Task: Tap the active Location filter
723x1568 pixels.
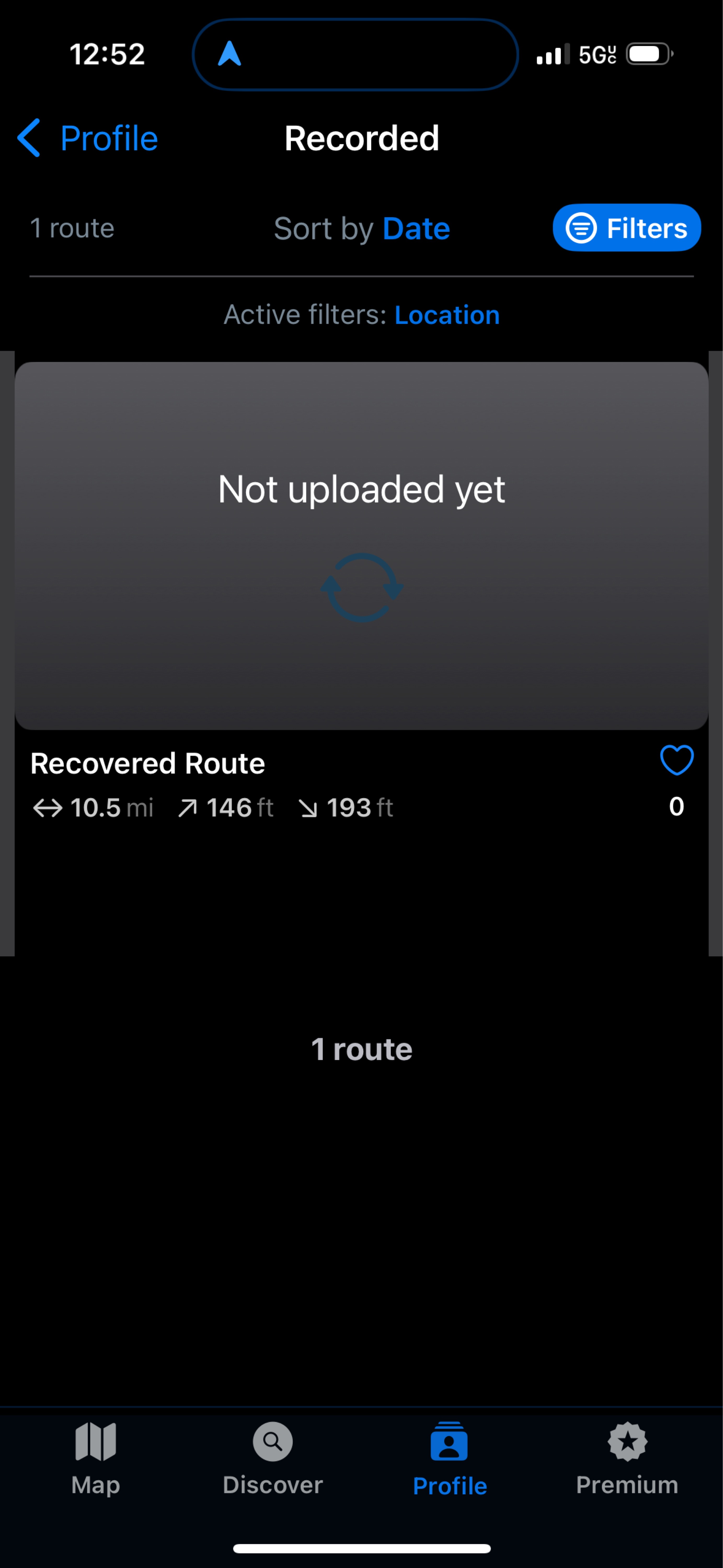Action: click(x=447, y=315)
